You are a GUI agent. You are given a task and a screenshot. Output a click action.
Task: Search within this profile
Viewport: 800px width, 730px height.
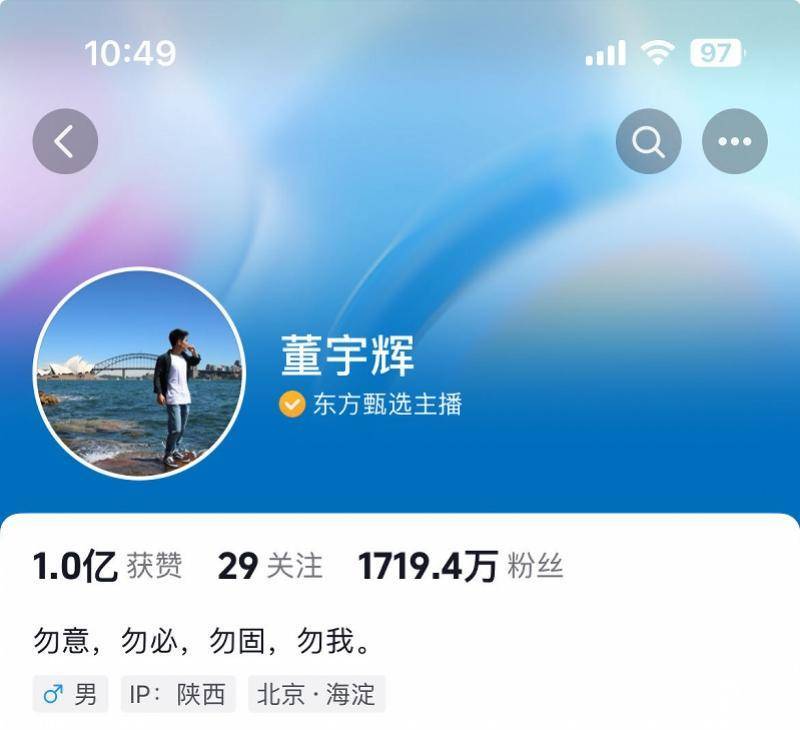coord(648,142)
